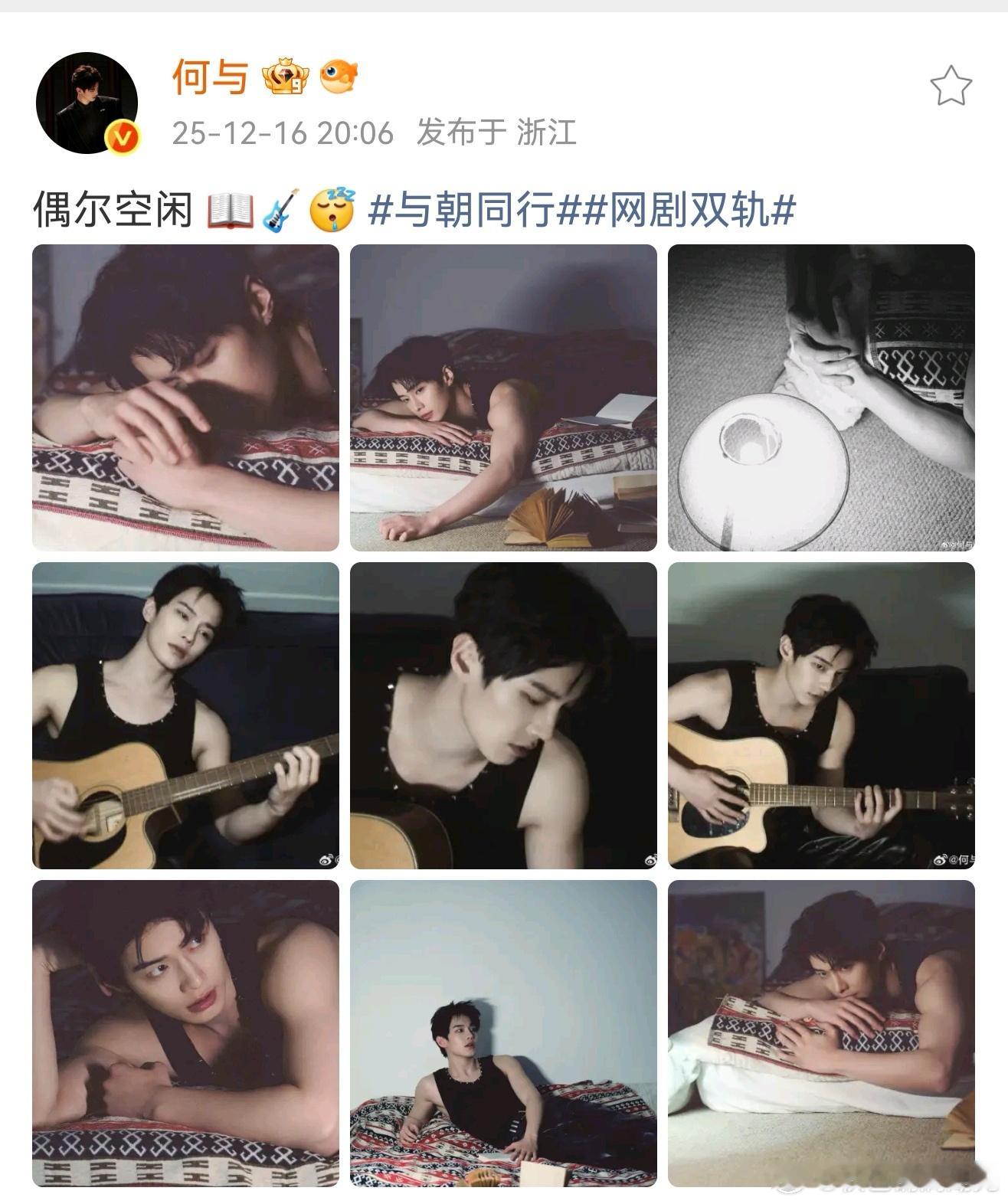Open the center close-up photo looking down
The image size is (1008, 1204).
click(503, 715)
